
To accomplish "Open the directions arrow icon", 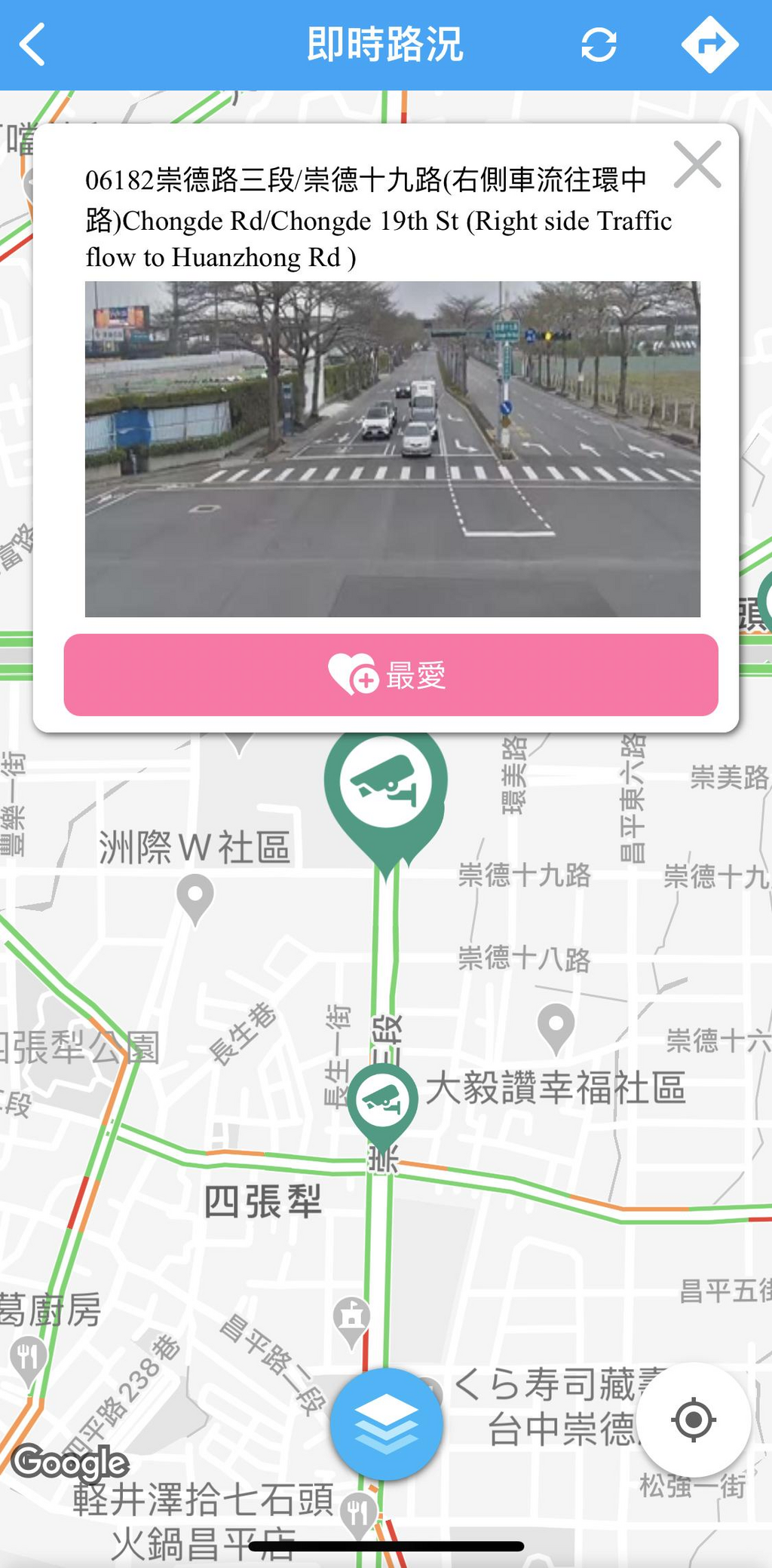I will tap(709, 44).
